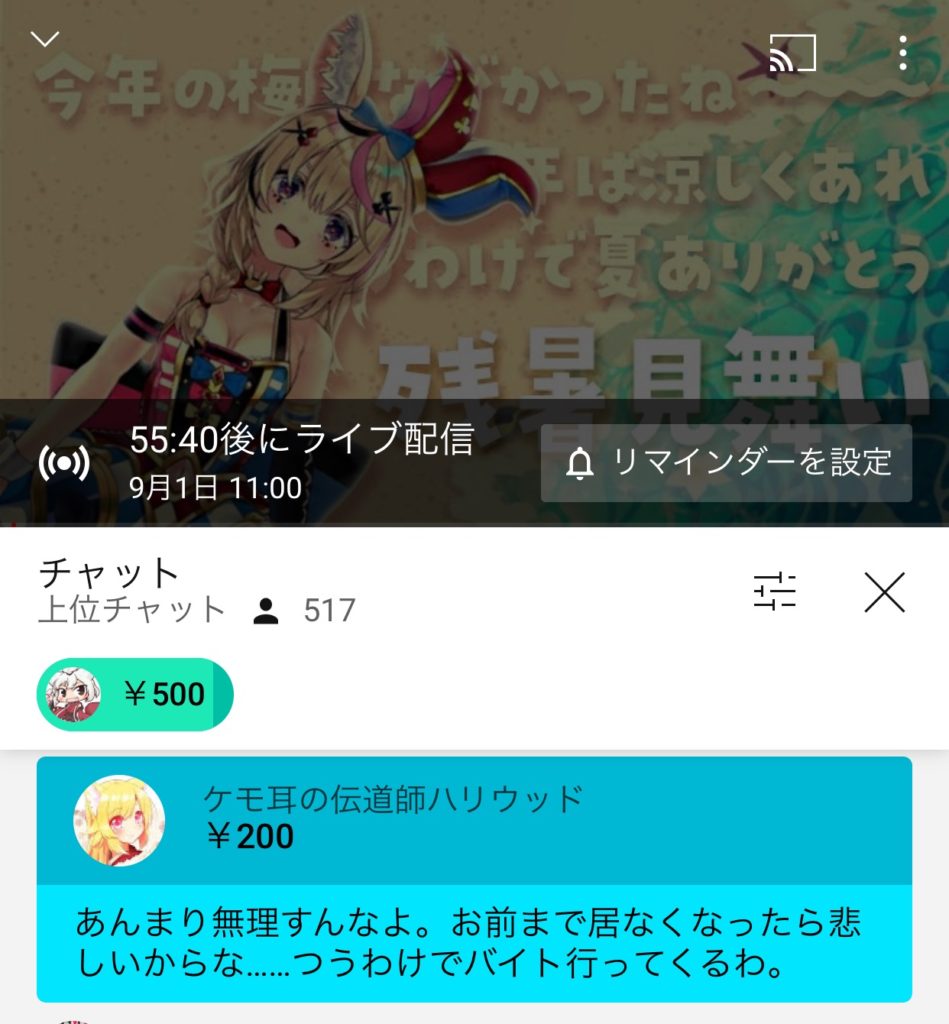The width and height of the screenshot is (949, 1024).
Task: Open the ￥500 Super Chat chip
Action: coord(135,694)
